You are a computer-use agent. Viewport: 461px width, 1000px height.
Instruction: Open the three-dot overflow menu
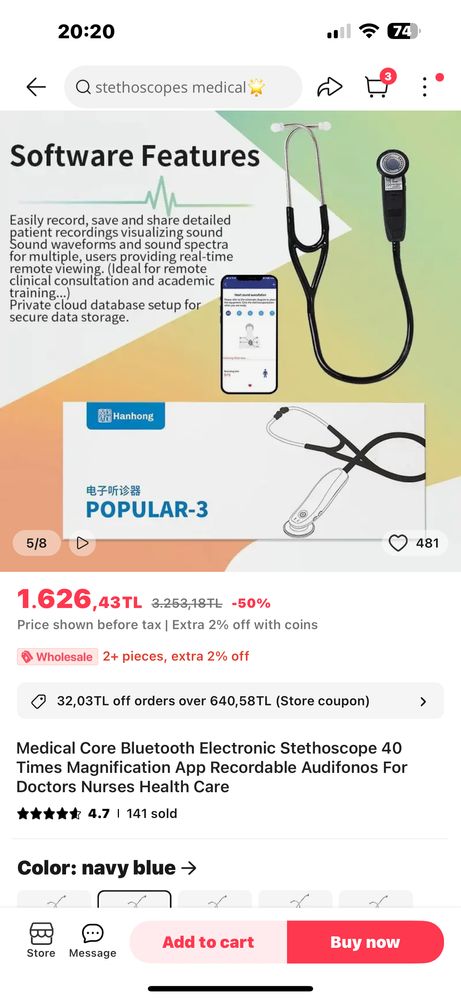(x=425, y=87)
